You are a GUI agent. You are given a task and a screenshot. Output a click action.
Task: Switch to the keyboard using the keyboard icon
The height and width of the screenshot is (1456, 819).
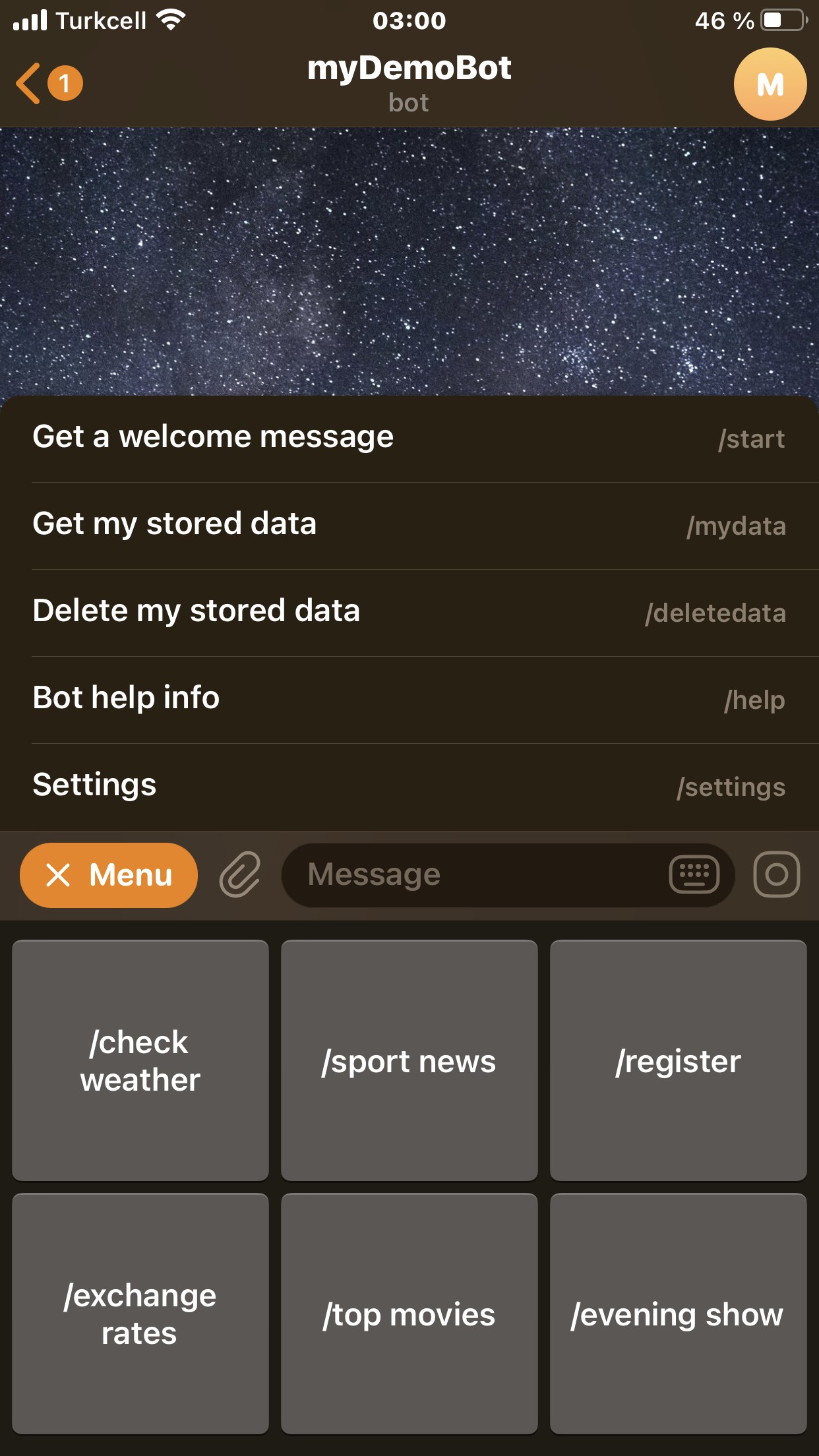tap(694, 875)
